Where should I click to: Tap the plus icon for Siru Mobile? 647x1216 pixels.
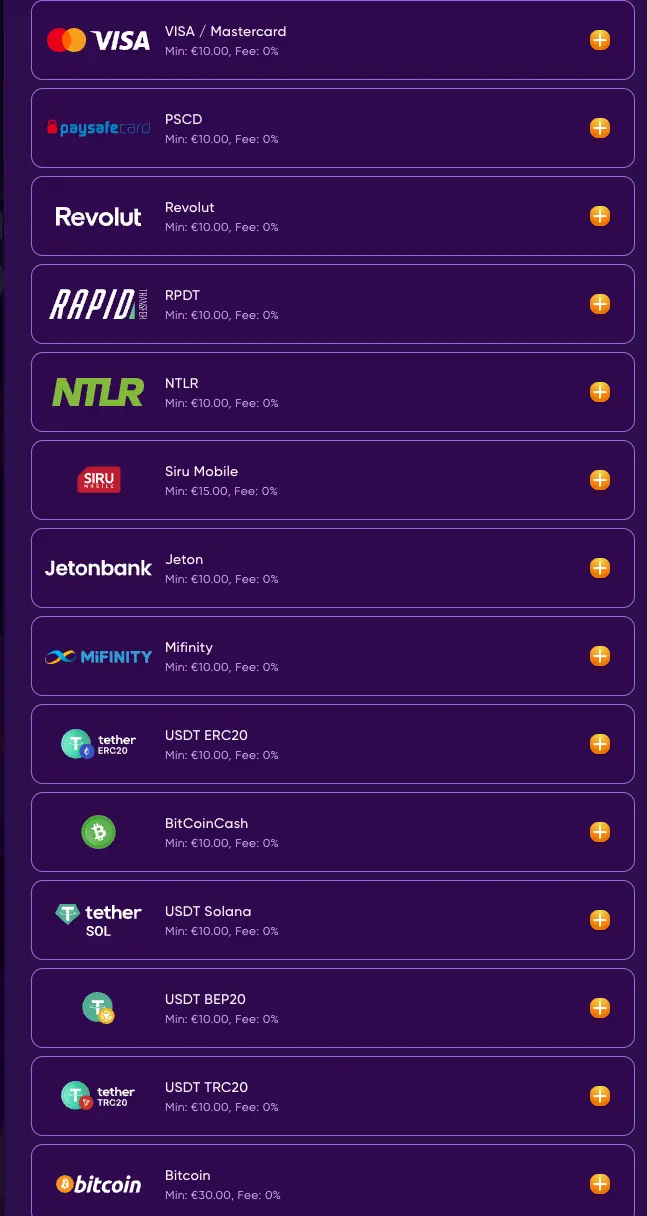[x=600, y=480]
